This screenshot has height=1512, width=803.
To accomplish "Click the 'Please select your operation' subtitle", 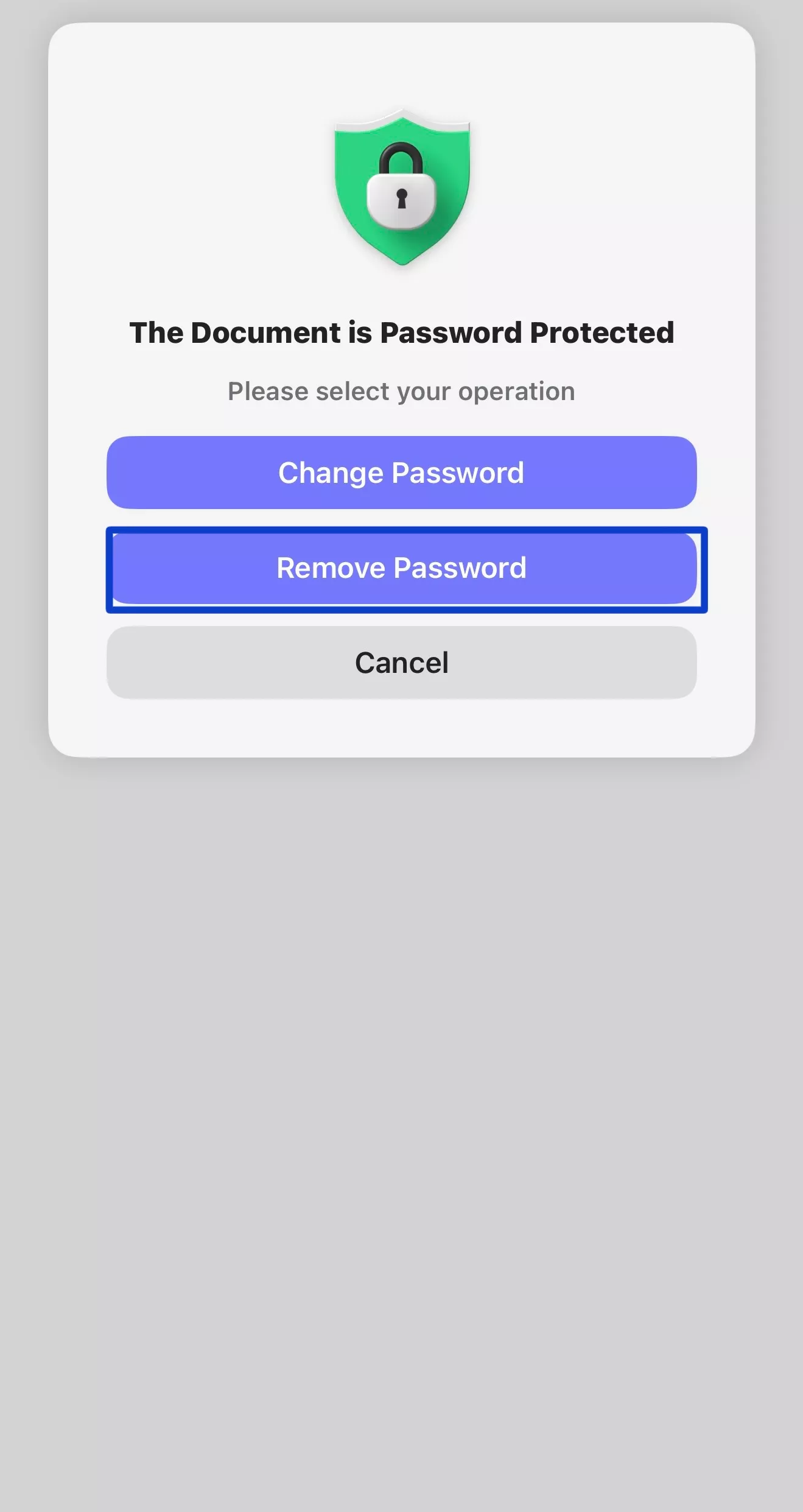I will pyautogui.click(x=401, y=390).
